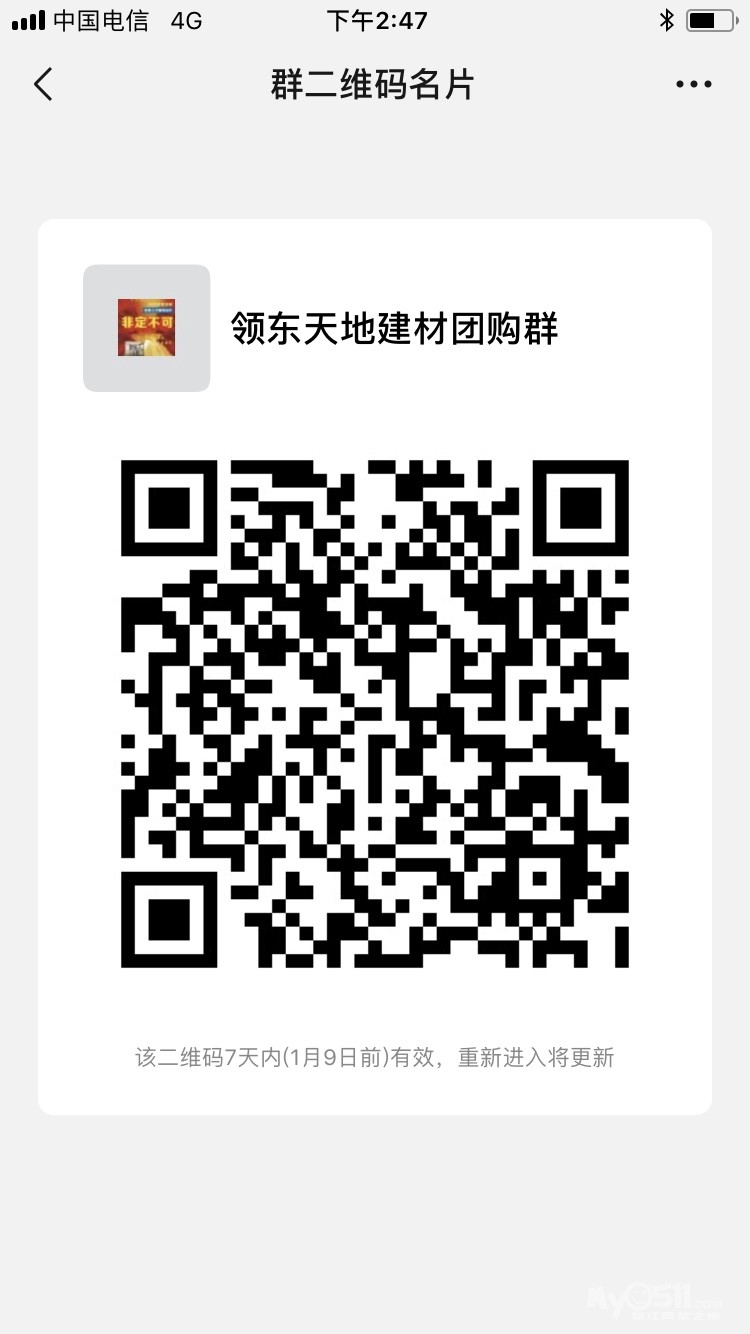Open the three-dot more options menu
The width and height of the screenshot is (750, 1334).
(x=693, y=85)
